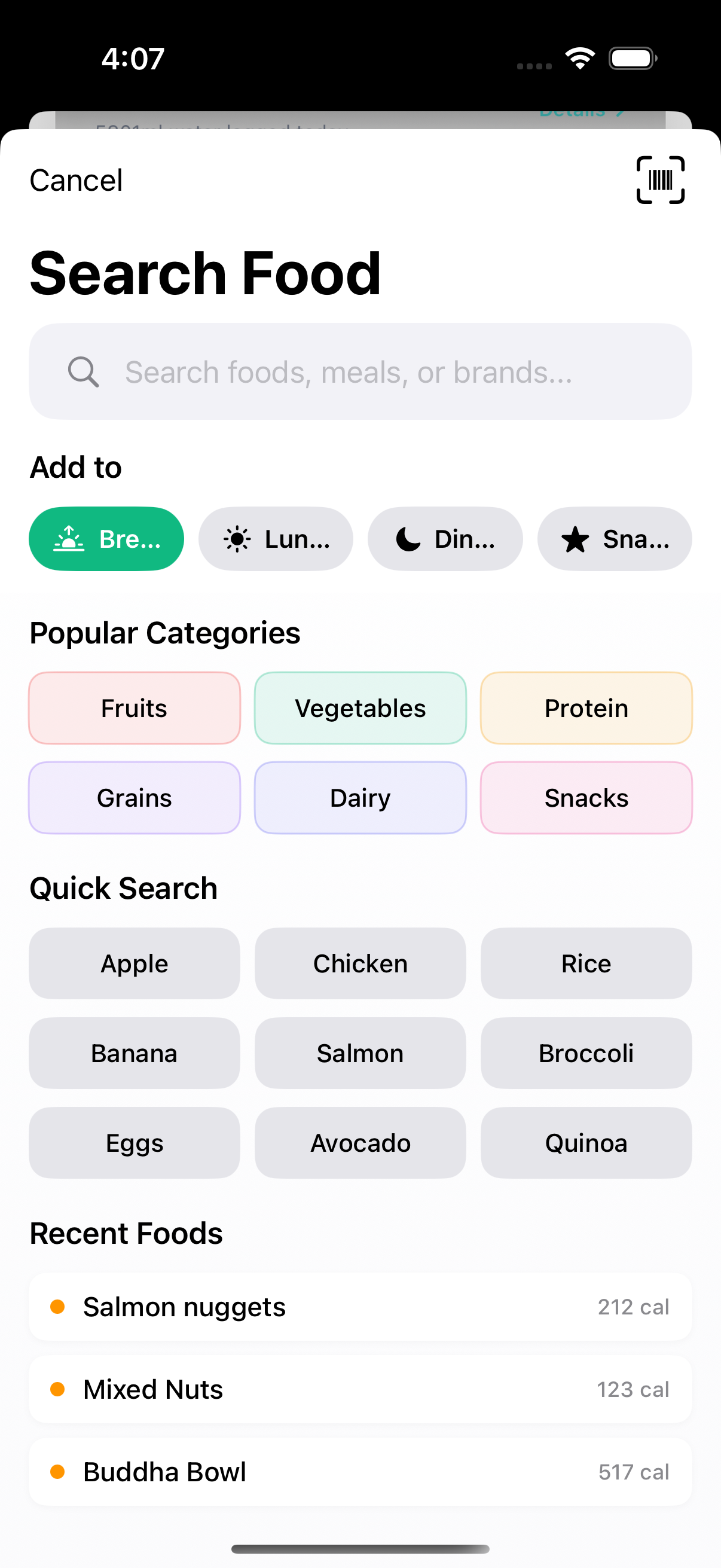
Task: Switch meal selection to Lunch
Action: [276, 538]
